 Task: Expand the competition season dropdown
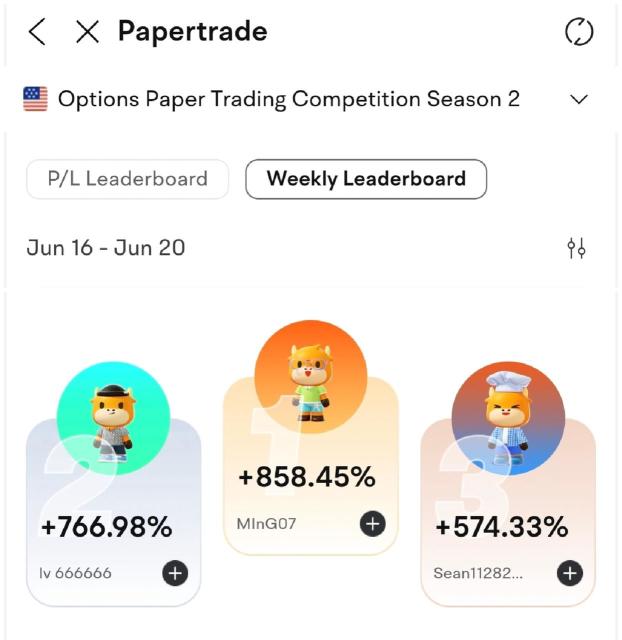tap(578, 99)
